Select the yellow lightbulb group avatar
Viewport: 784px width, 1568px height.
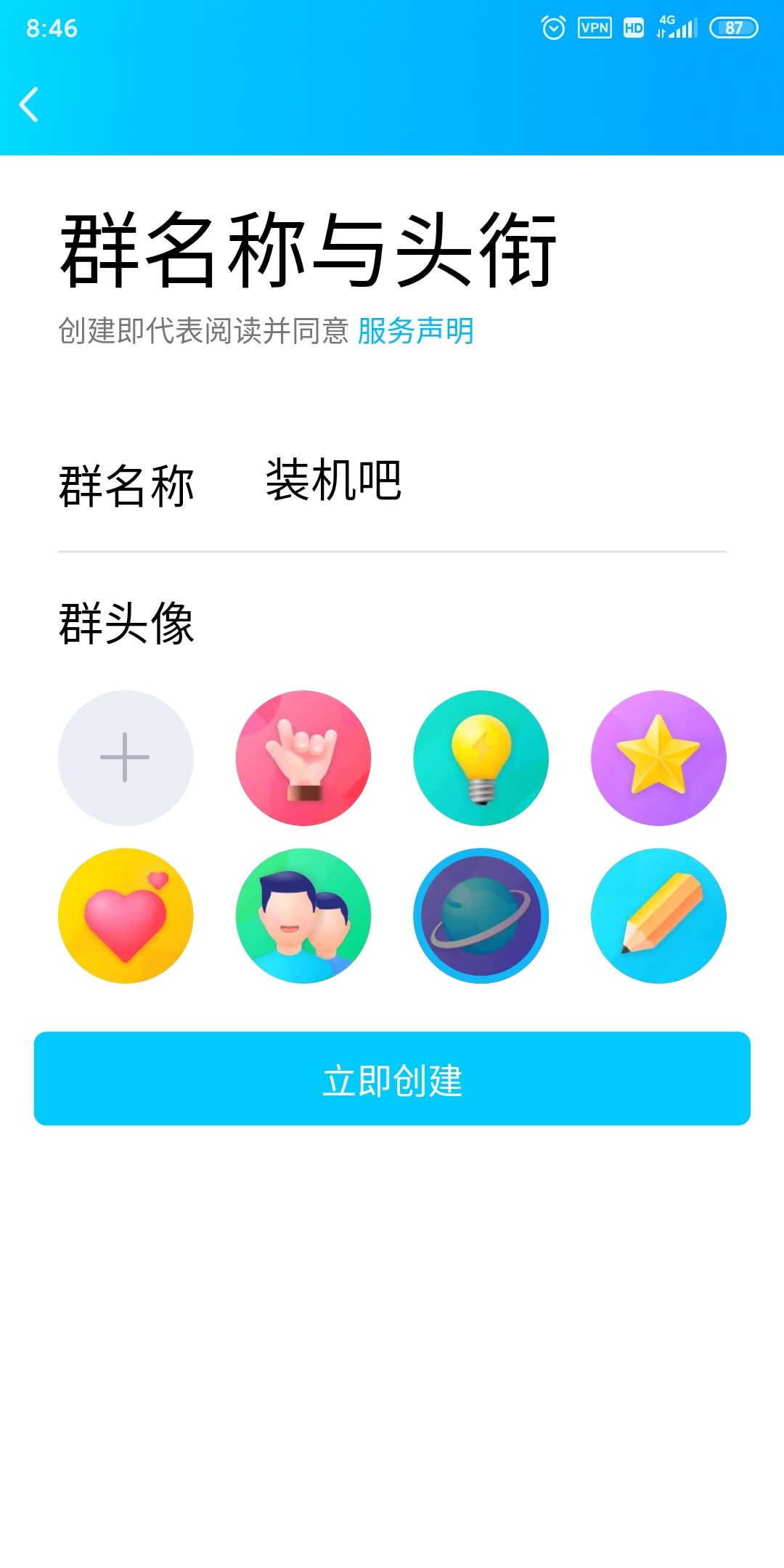click(481, 757)
